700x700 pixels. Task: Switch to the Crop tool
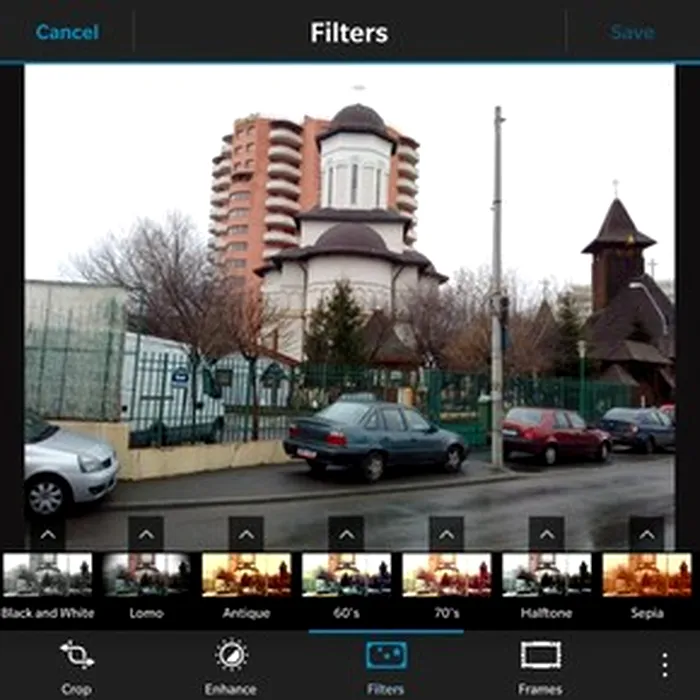coord(76,666)
